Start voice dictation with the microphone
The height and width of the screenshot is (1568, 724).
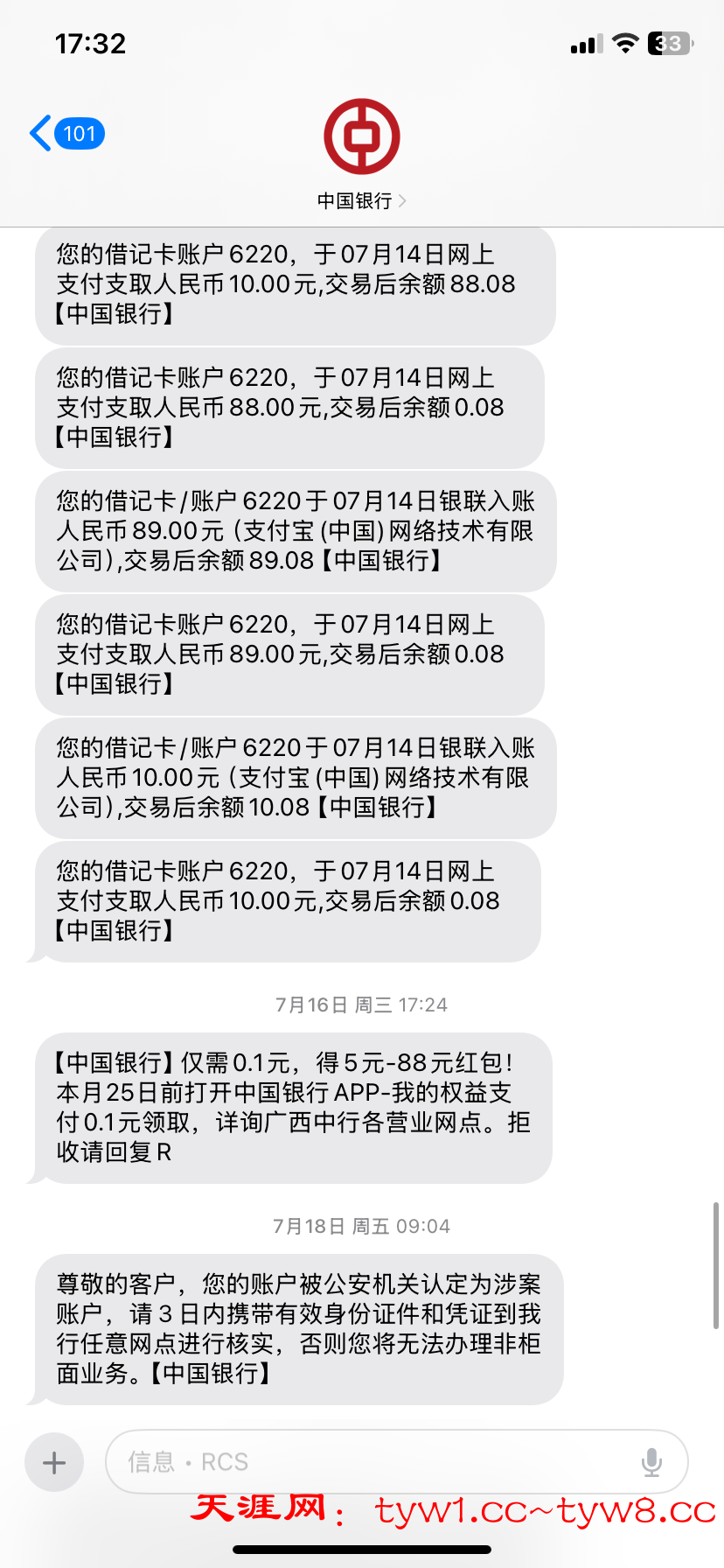coord(651,1462)
